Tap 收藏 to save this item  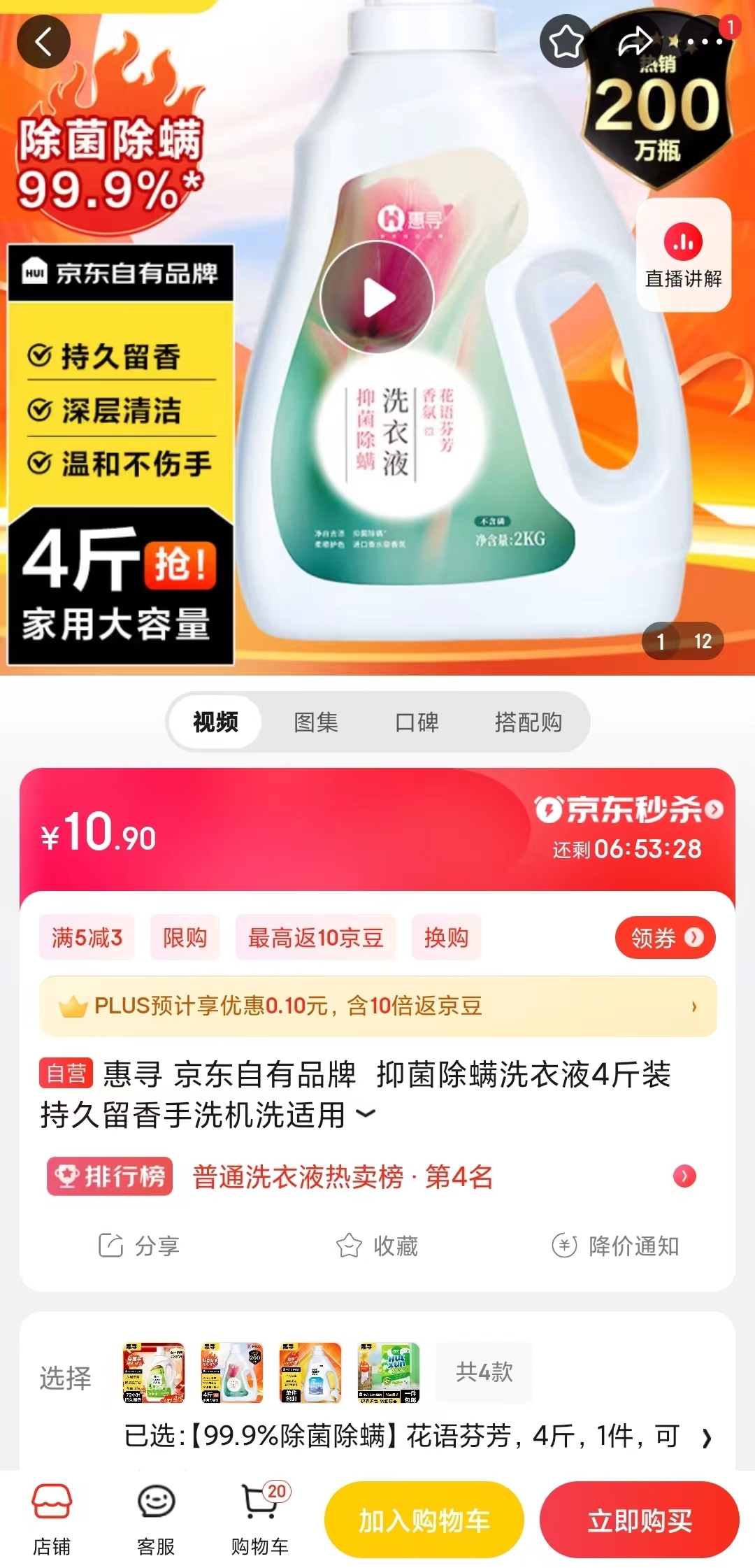pyautogui.click(x=377, y=1246)
